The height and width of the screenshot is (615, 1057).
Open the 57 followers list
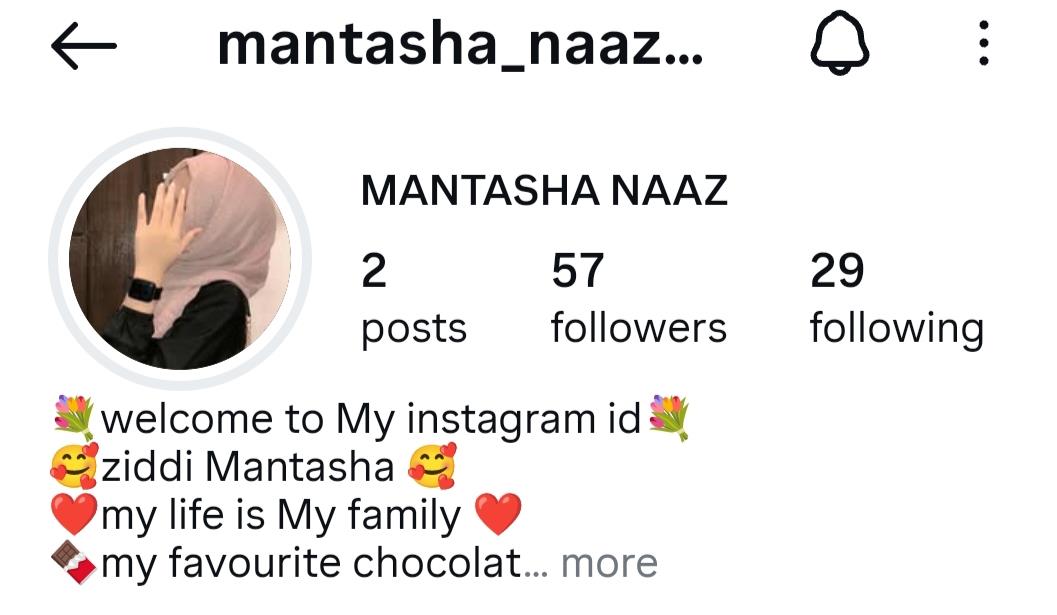click(638, 298)
